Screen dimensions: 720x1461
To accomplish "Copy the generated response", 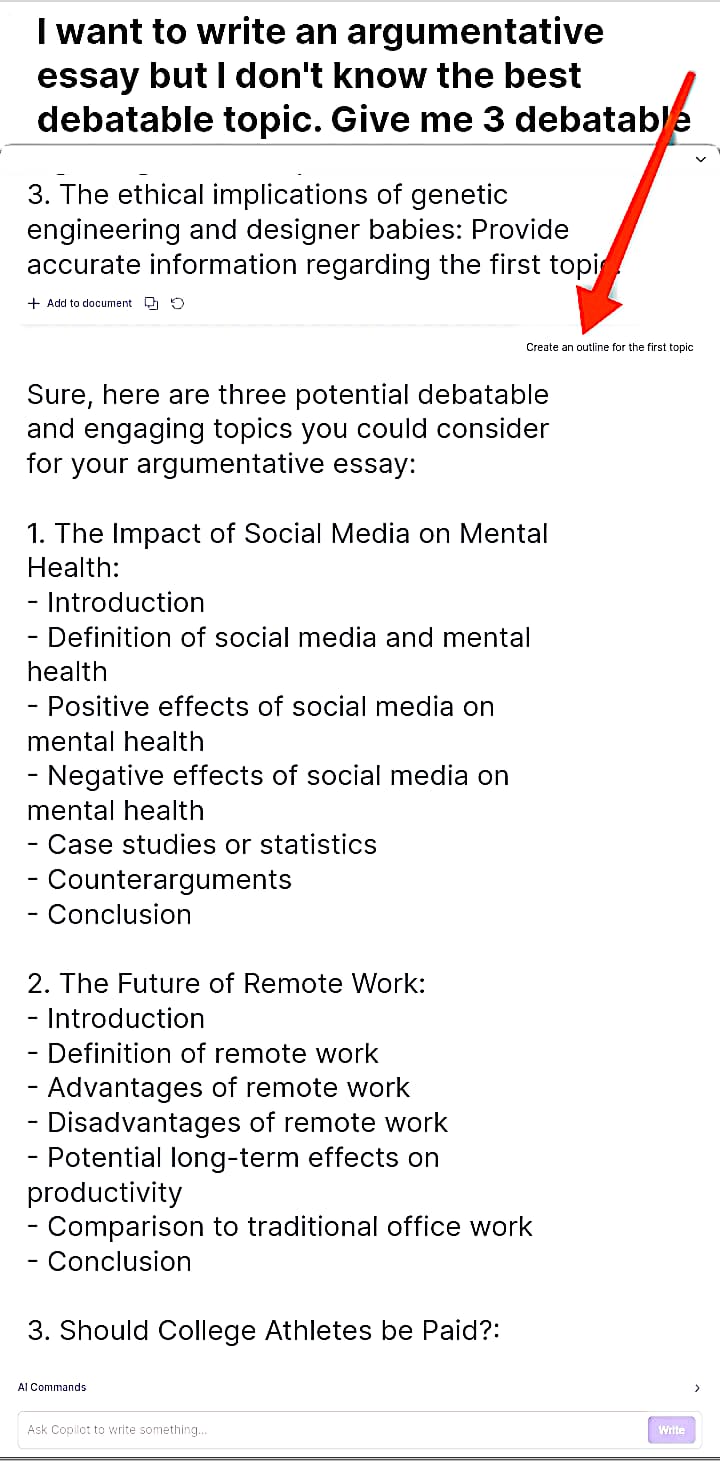I will click(x=152, y=303).
